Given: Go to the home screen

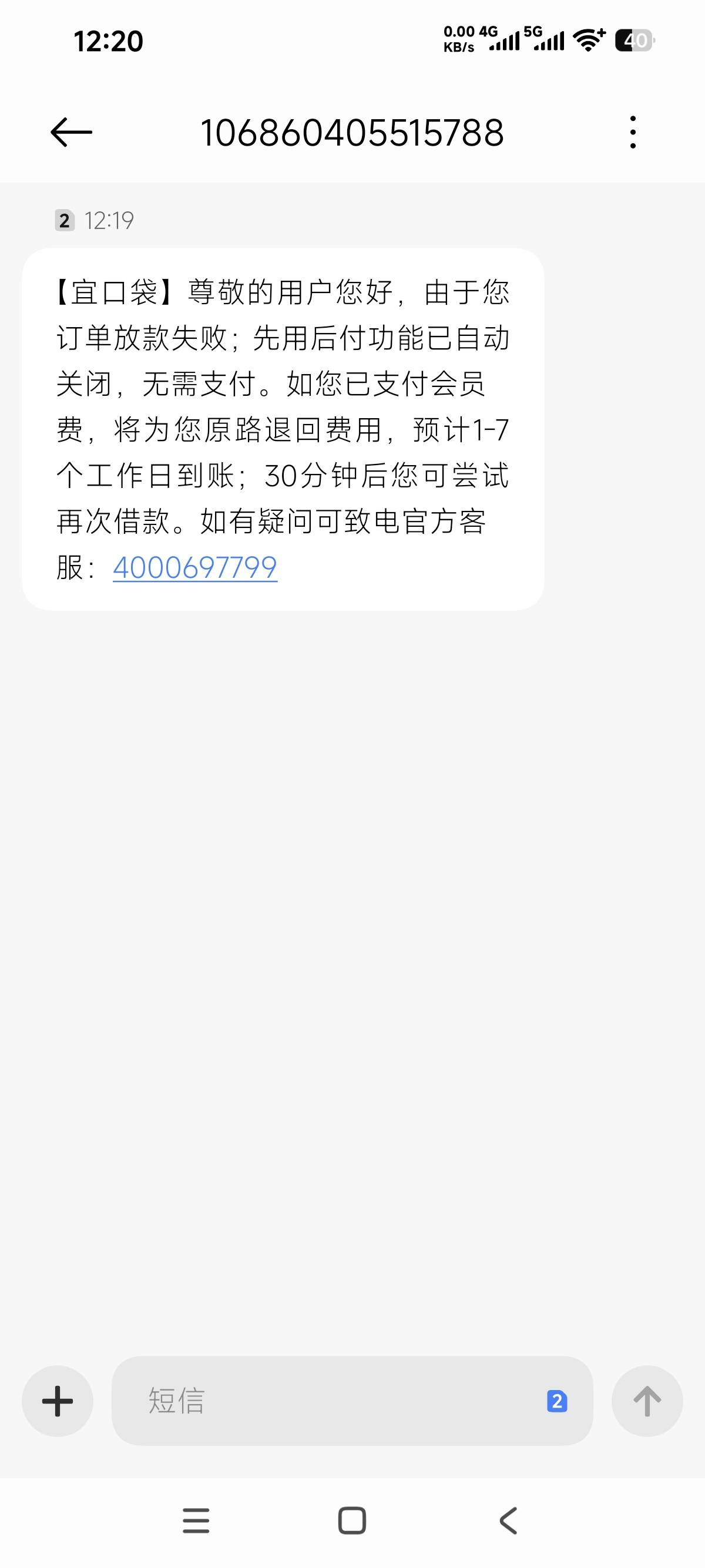Looking at the screenshot, I should 352,1520.
